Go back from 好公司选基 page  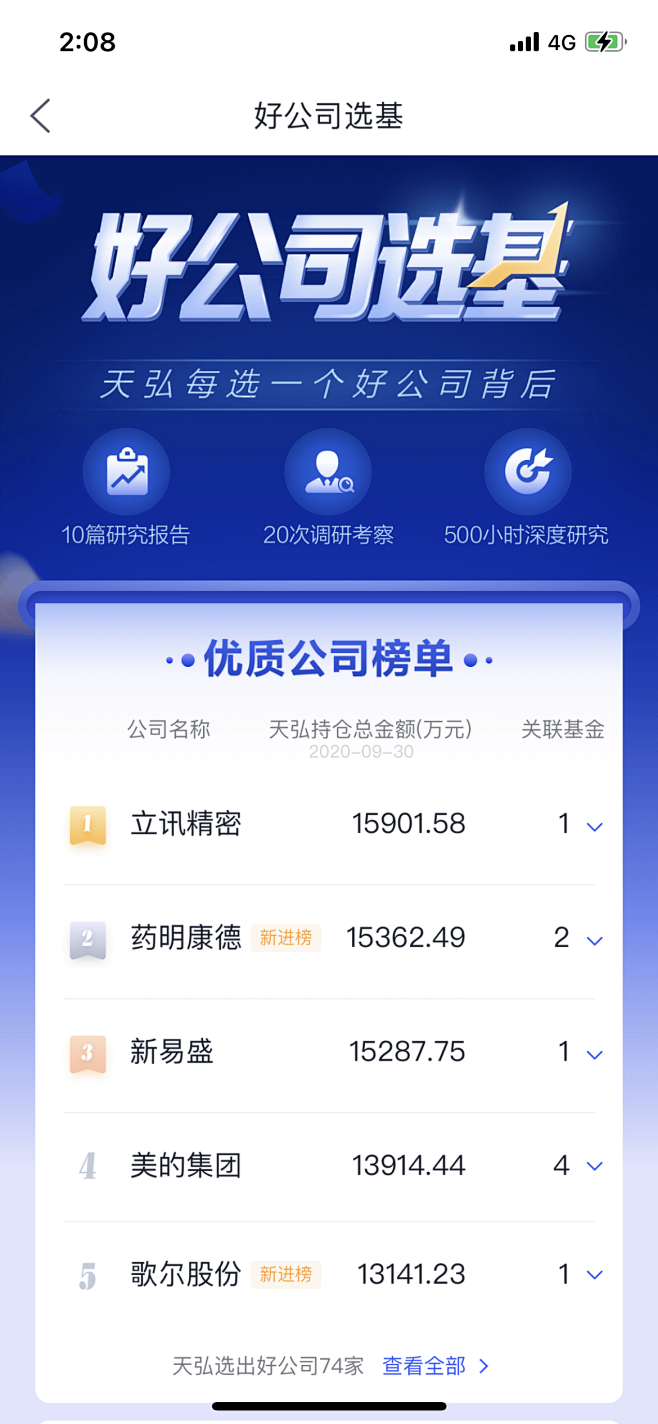click(40, 116)
